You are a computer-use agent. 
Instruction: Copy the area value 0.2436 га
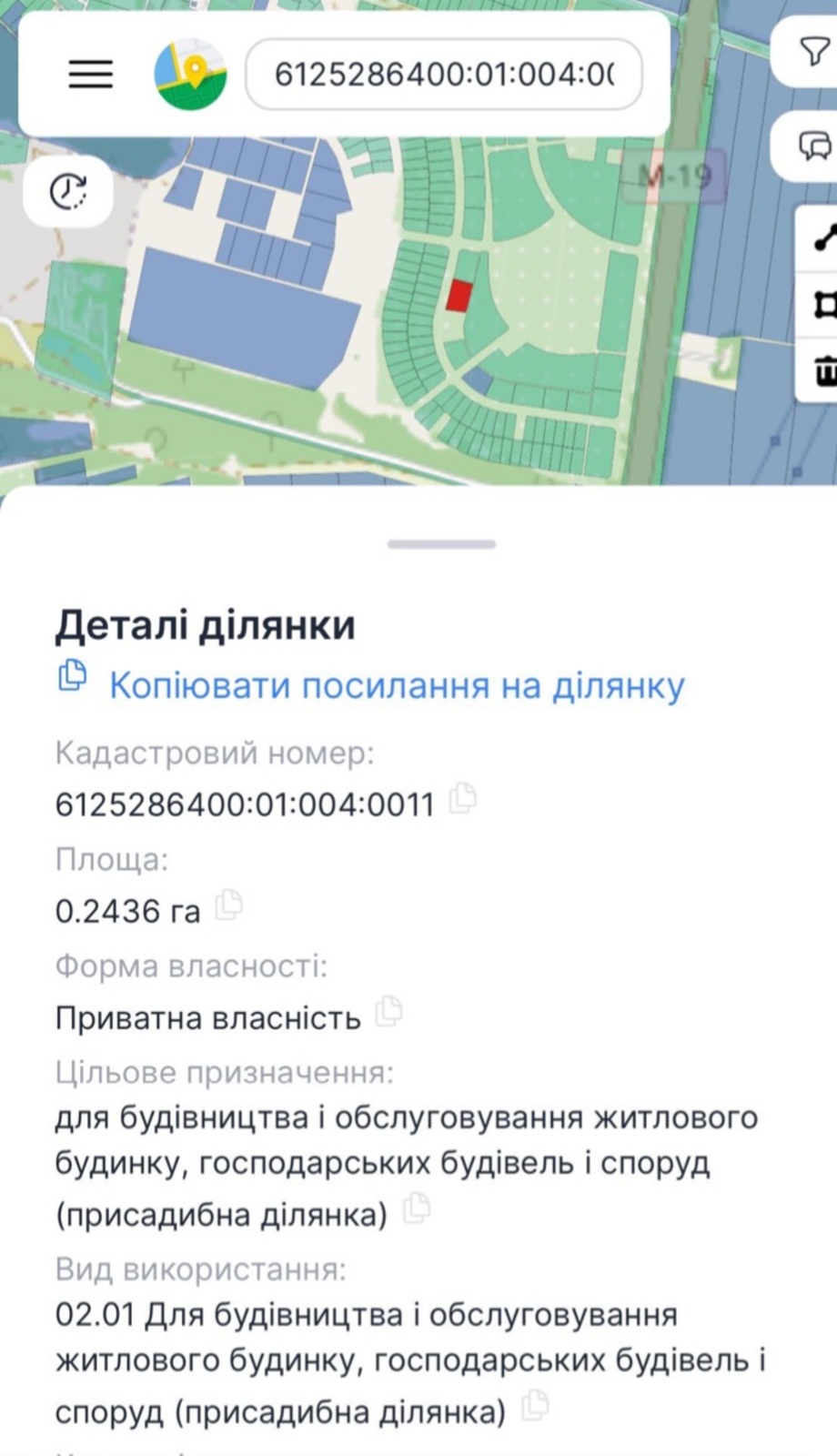[x=228, y=905]
